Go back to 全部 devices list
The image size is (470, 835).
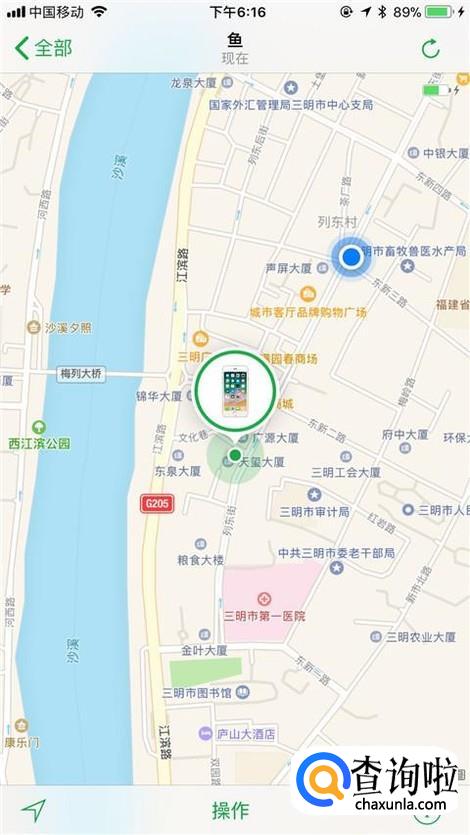pos(43,48)
